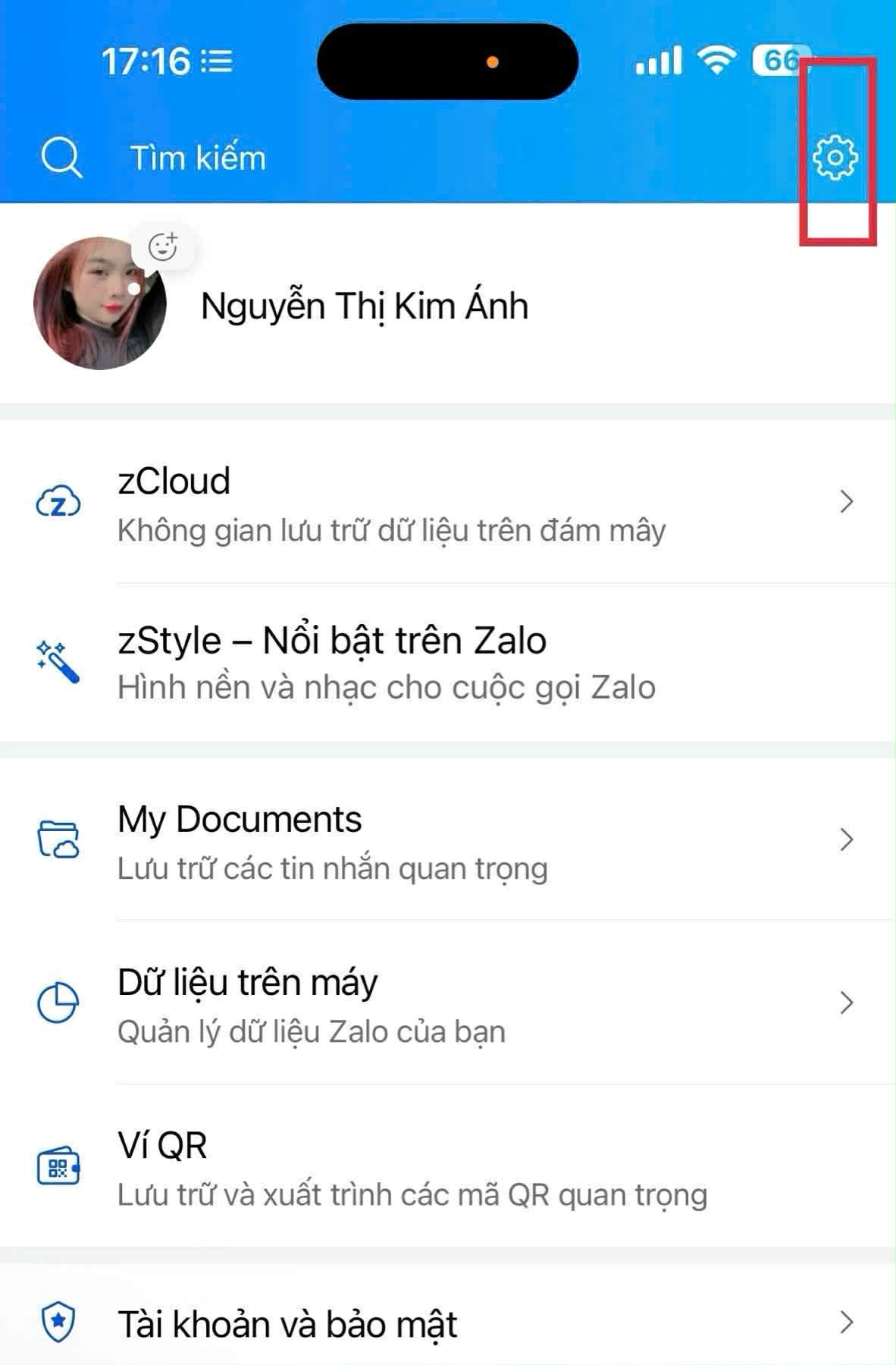Image resolution: width=896 pixels, height=1365 pixels.
Task: Open zStyle – Nổi bật trên Zalo
Action: [447, 663]
